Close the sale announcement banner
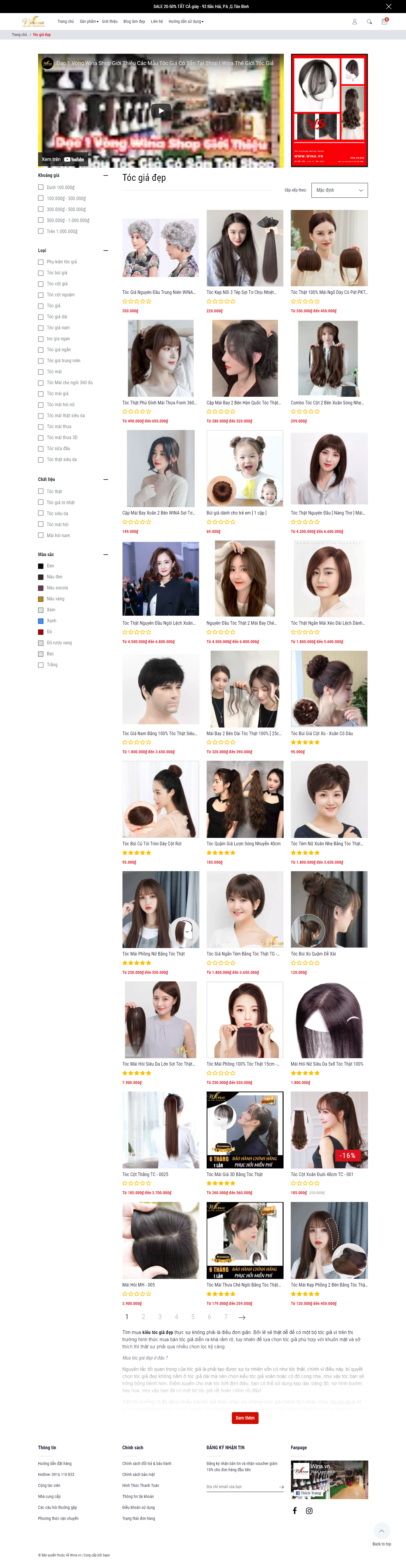Screen dimensions: 406x1568 (388, 6)
